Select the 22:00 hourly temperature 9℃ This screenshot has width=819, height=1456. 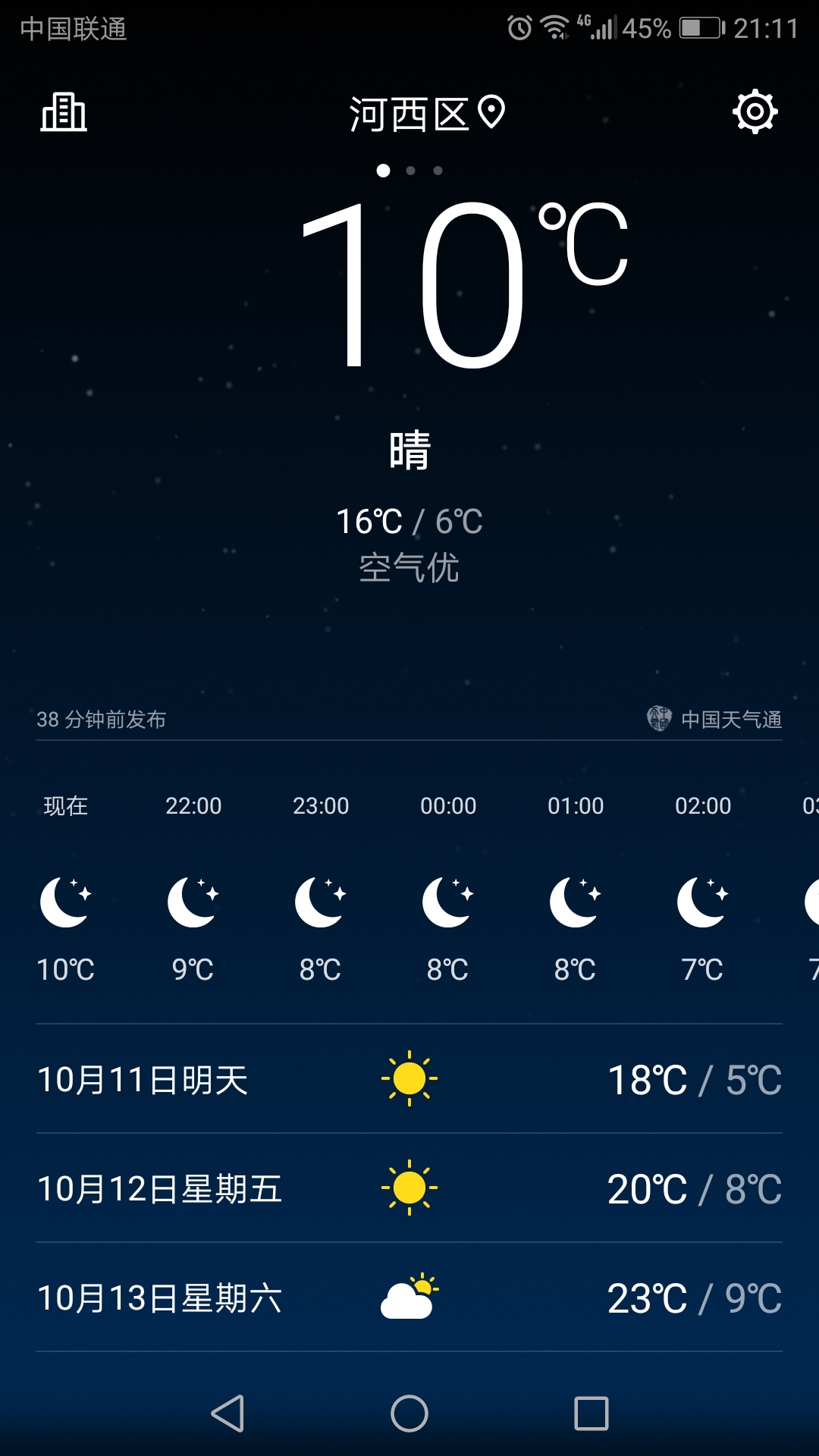pos(194,968)
